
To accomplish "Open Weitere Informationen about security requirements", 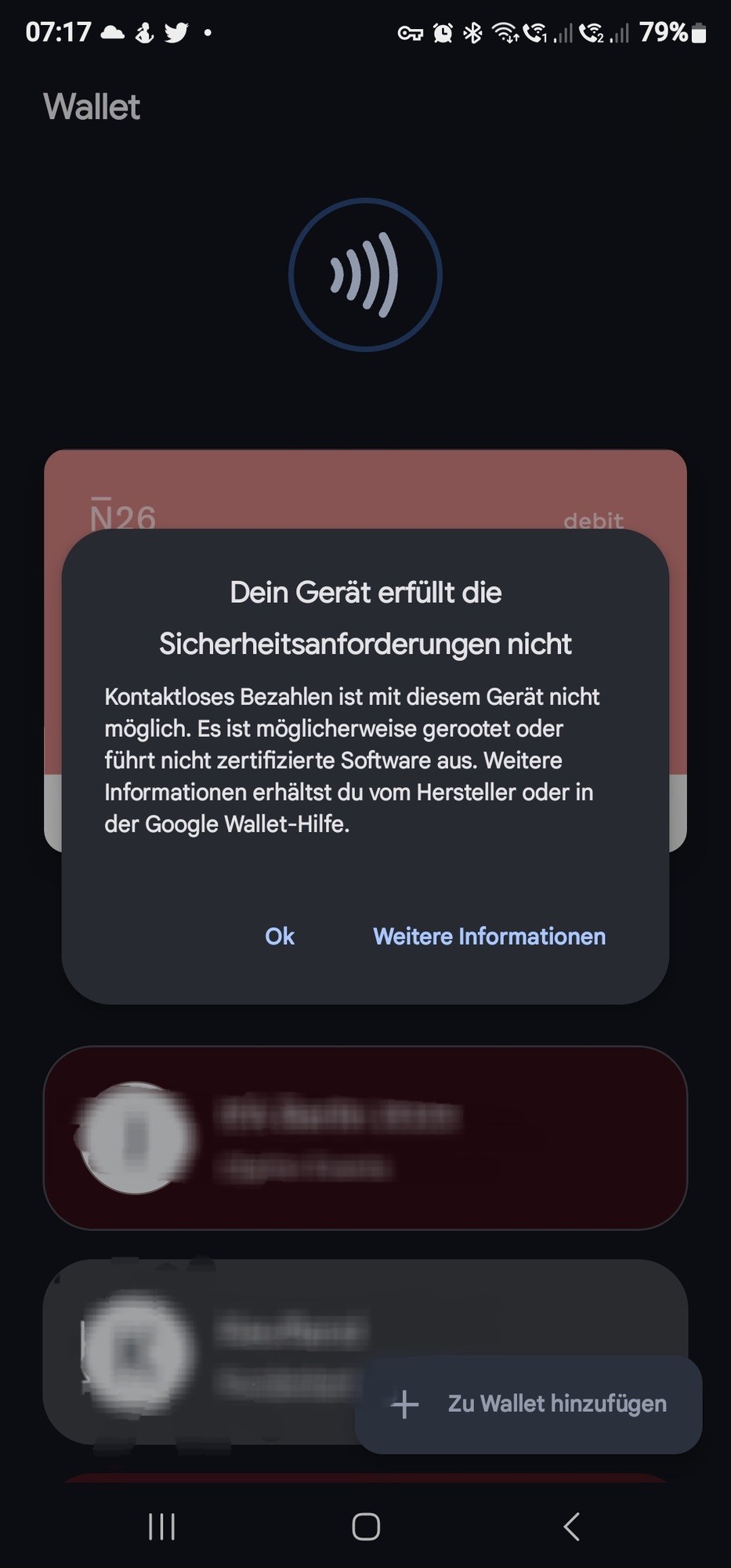I will [x=489, y=936].
